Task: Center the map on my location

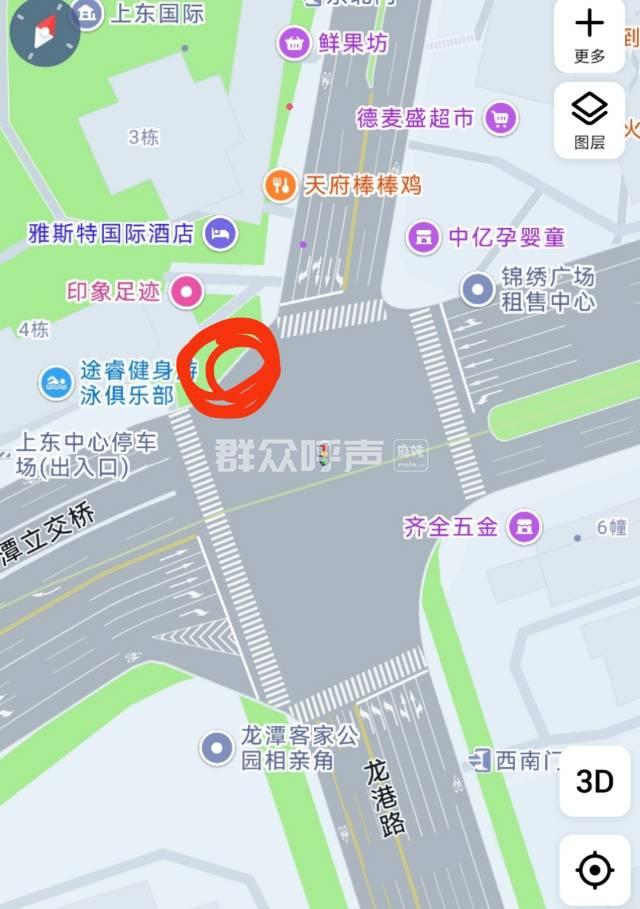Action: [x=594, y=870]
